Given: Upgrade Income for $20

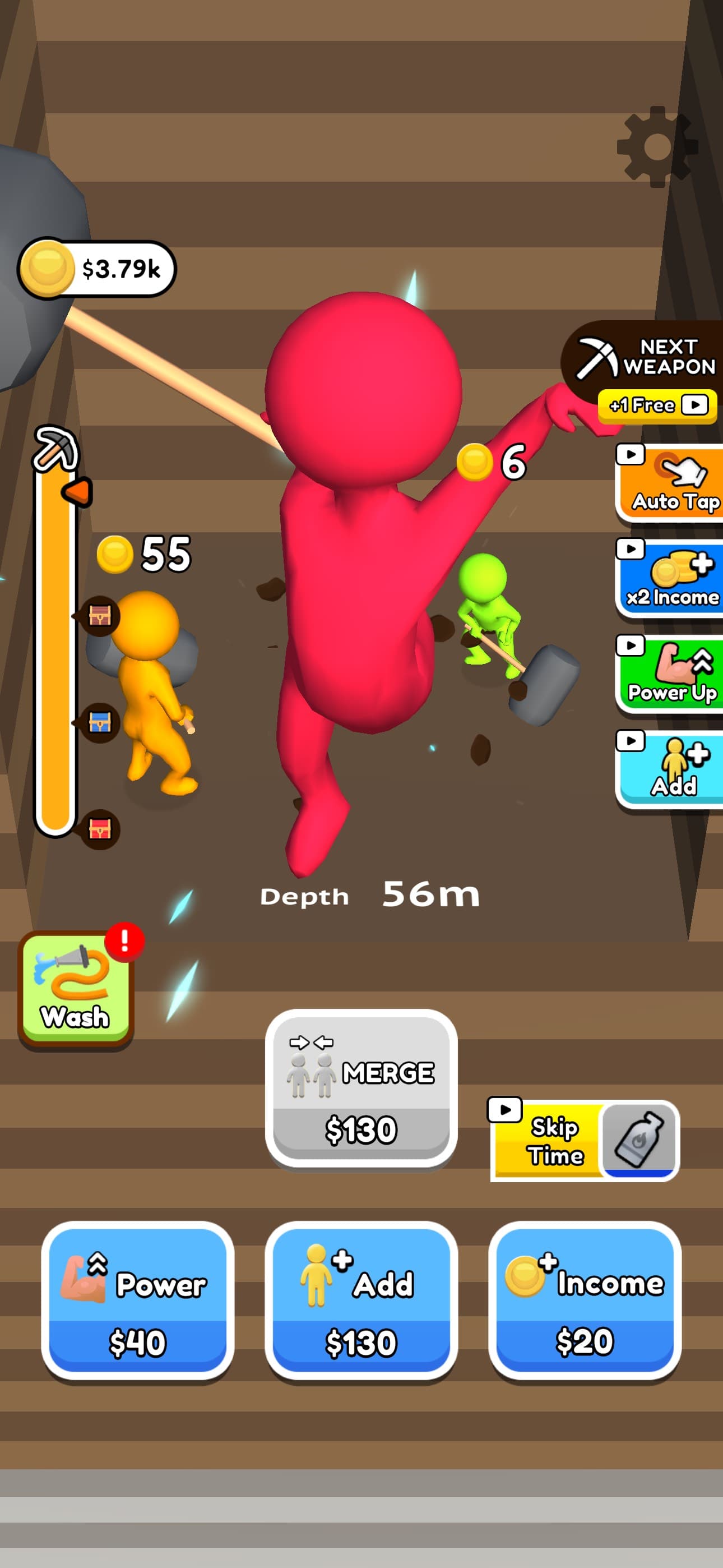Looking at the screenshot, I should (x=585, y=1301).
